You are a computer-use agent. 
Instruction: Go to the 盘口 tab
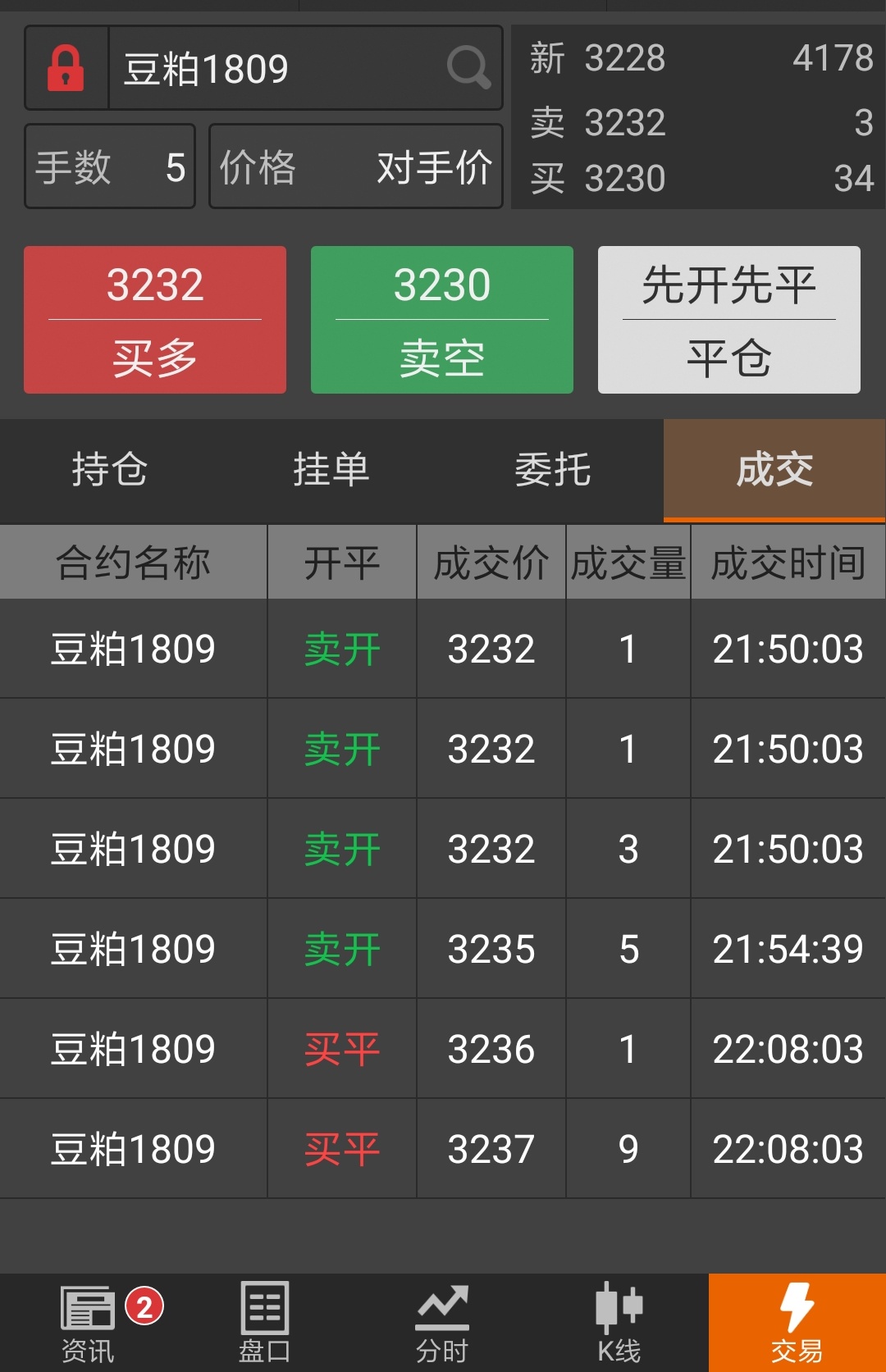pyautogui.click(x=265, y=1323)
